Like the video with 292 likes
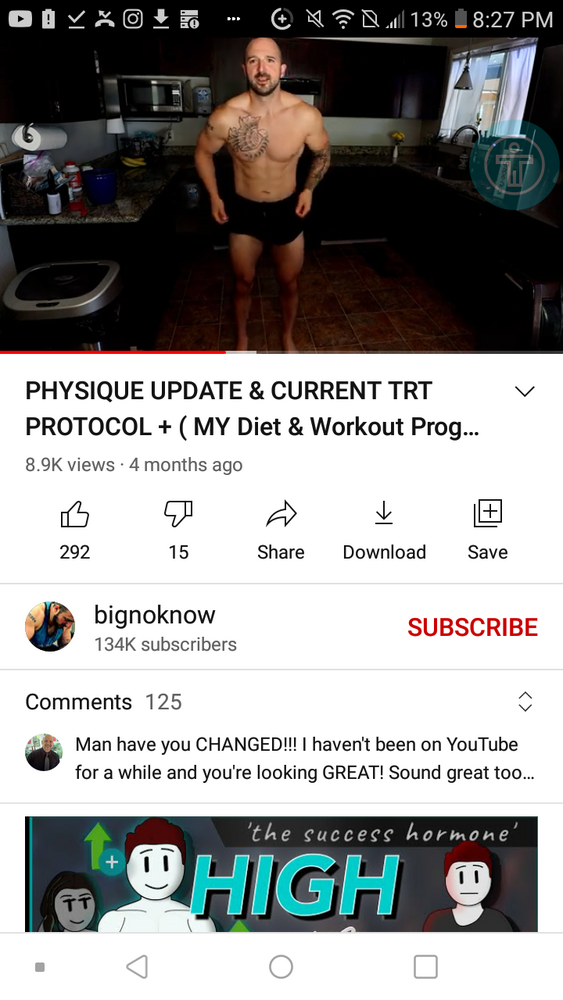The height and width of the screenshot is (1000, 563). [x=75, y=529]
